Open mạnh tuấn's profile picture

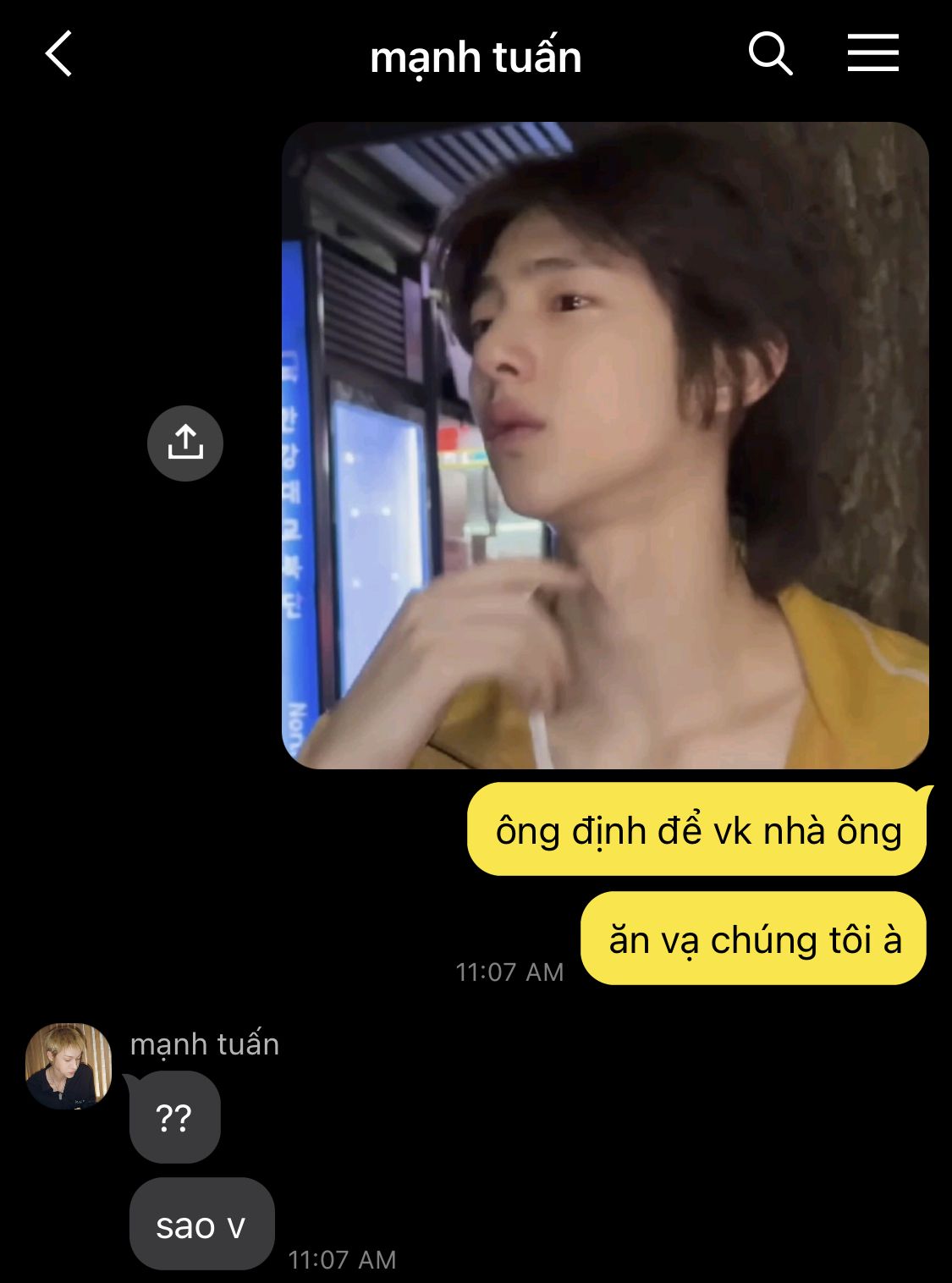coord(69,1065)
